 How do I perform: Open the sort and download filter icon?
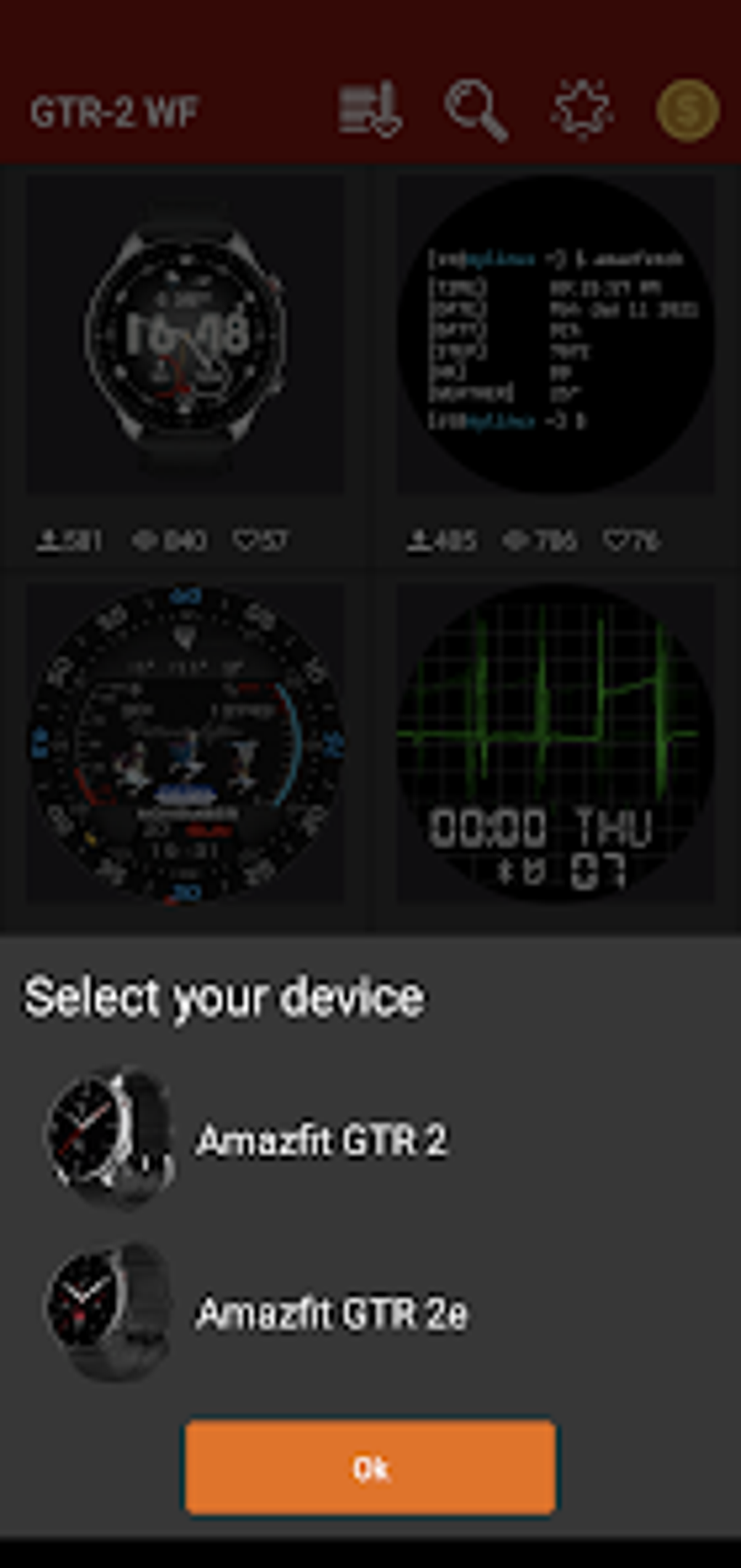coord(370,110)
